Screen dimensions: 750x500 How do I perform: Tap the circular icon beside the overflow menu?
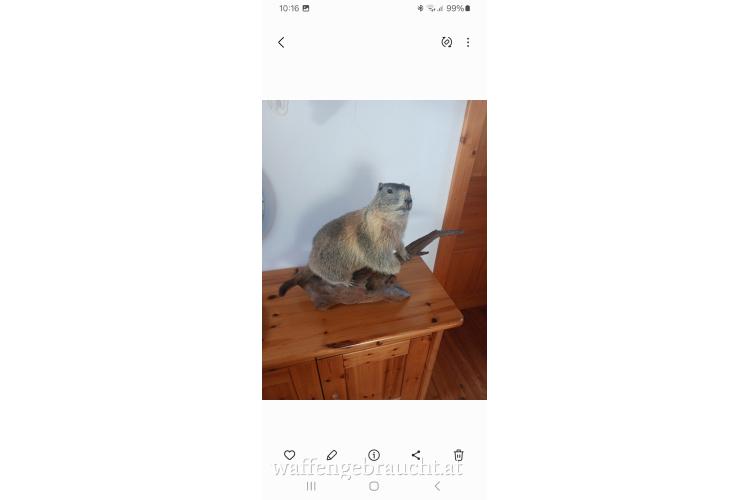[x=446, y=42]
